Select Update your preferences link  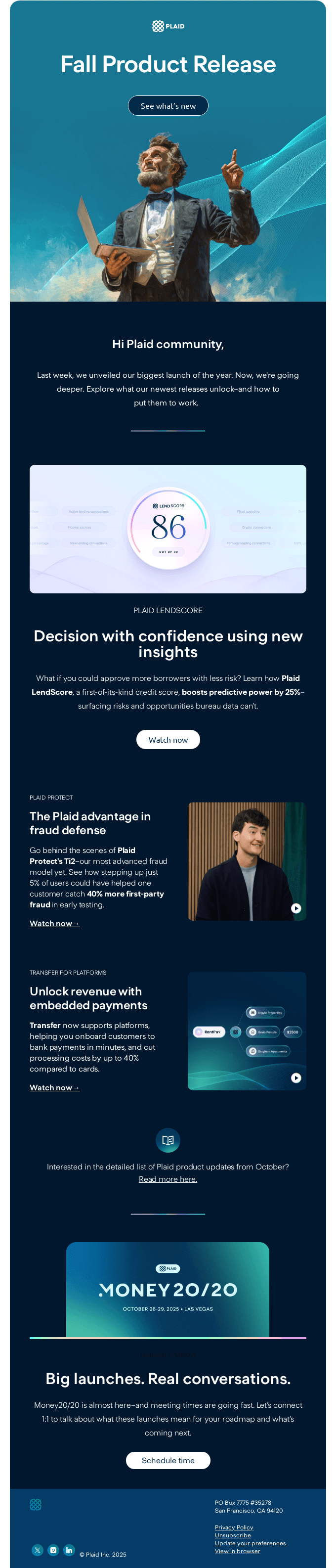point(250,1543)
